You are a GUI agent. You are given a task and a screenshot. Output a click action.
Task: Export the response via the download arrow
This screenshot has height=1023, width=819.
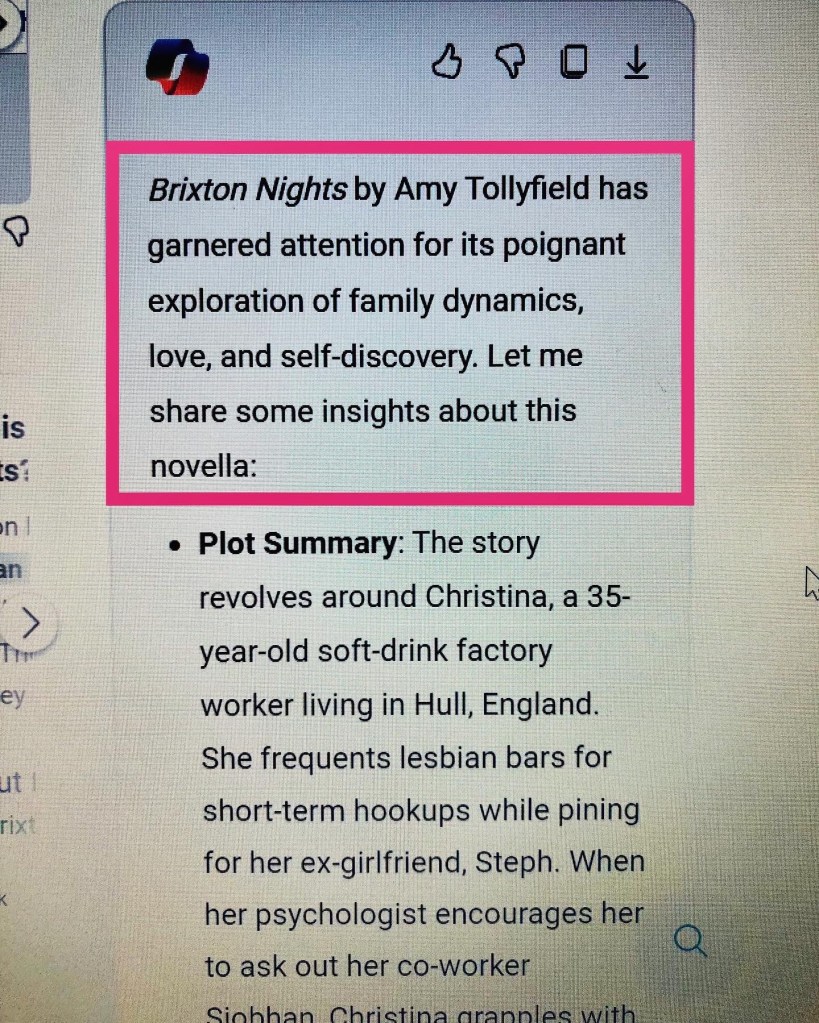[x=636, y=63]
